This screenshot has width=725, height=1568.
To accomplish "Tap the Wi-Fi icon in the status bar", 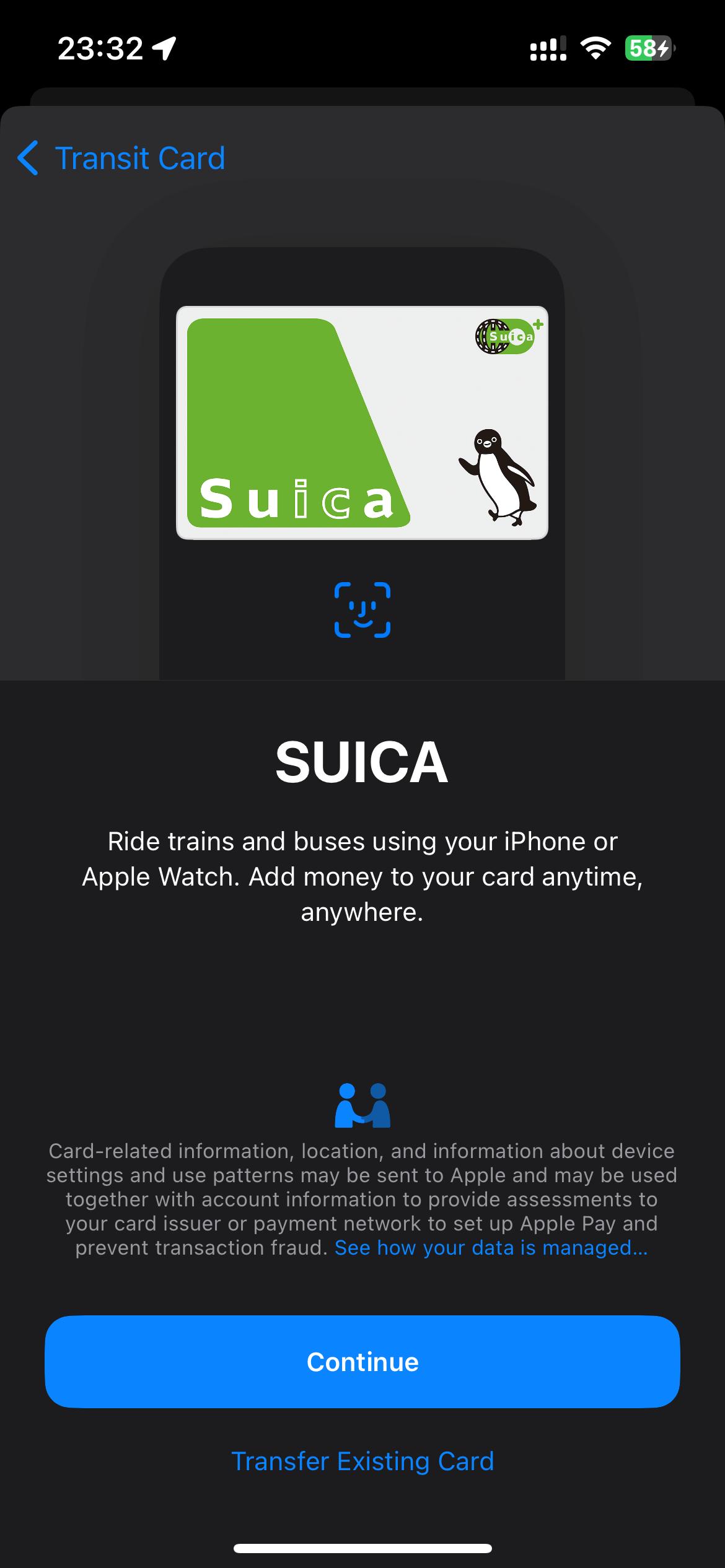I will point(596,48).
